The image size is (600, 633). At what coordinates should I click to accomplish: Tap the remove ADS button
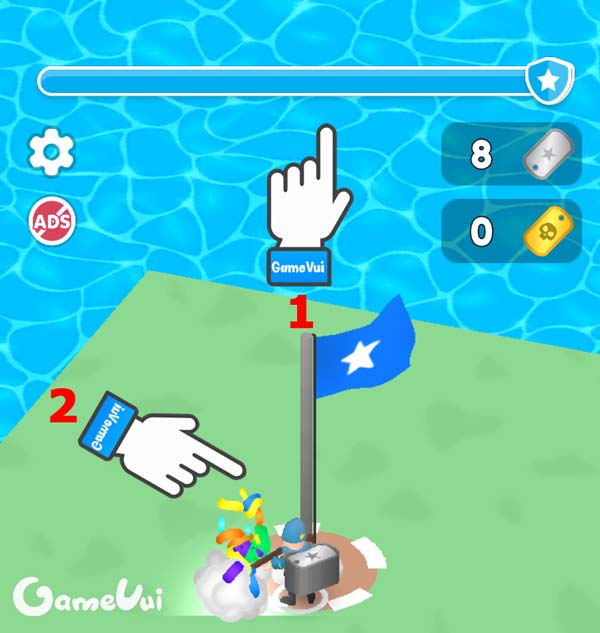(51, 220)
